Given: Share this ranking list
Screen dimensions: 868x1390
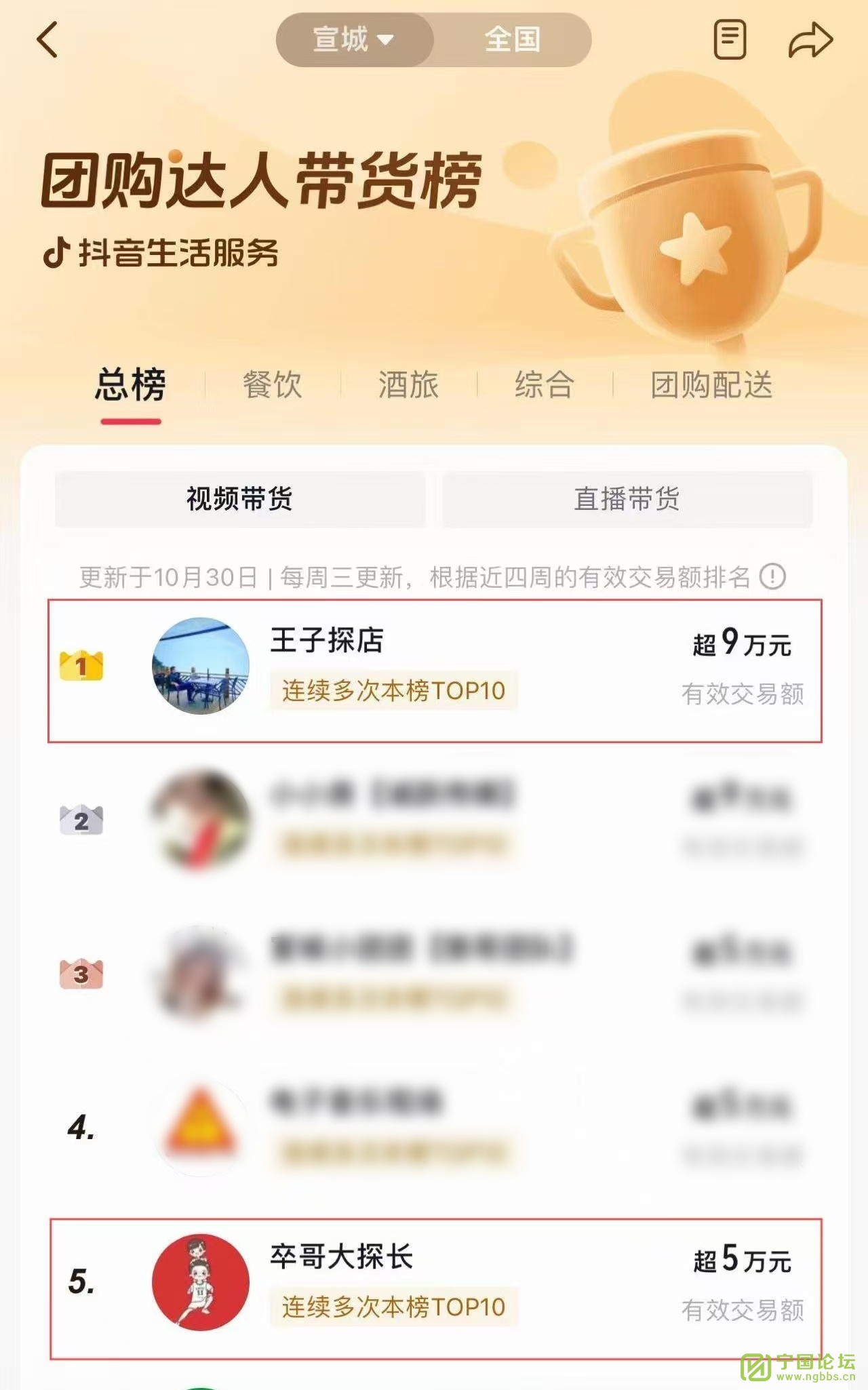Looking at the screenshot, I should (810, 40).
